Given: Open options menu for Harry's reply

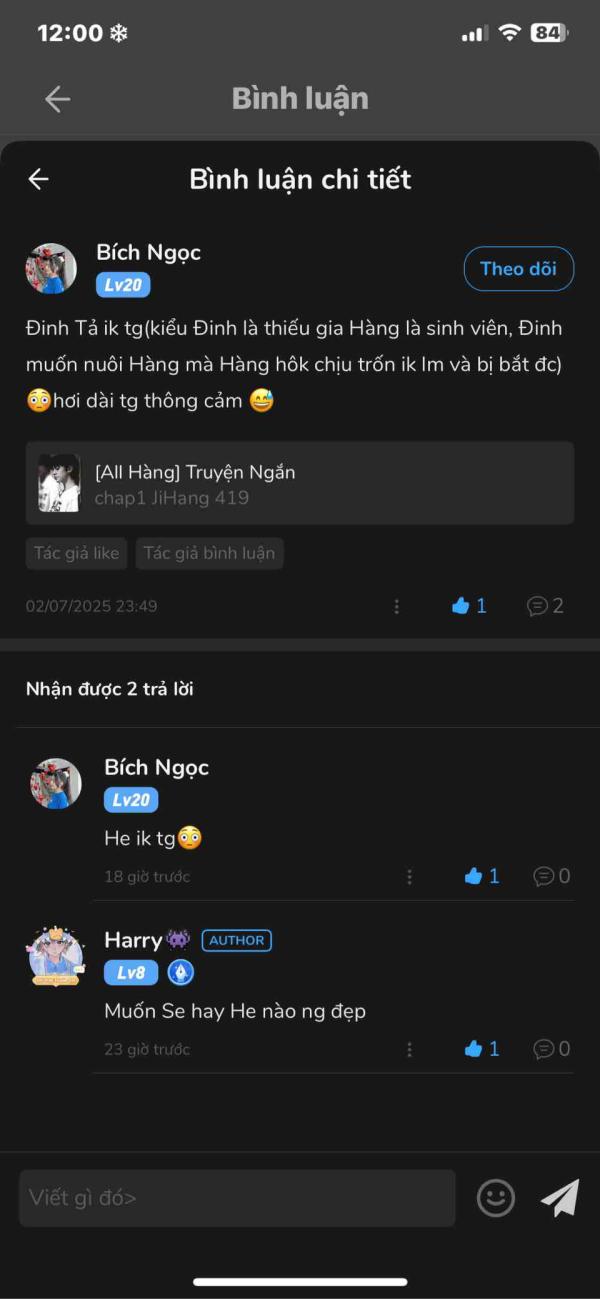Looking at the screenshot, I should pos(409,1049).
